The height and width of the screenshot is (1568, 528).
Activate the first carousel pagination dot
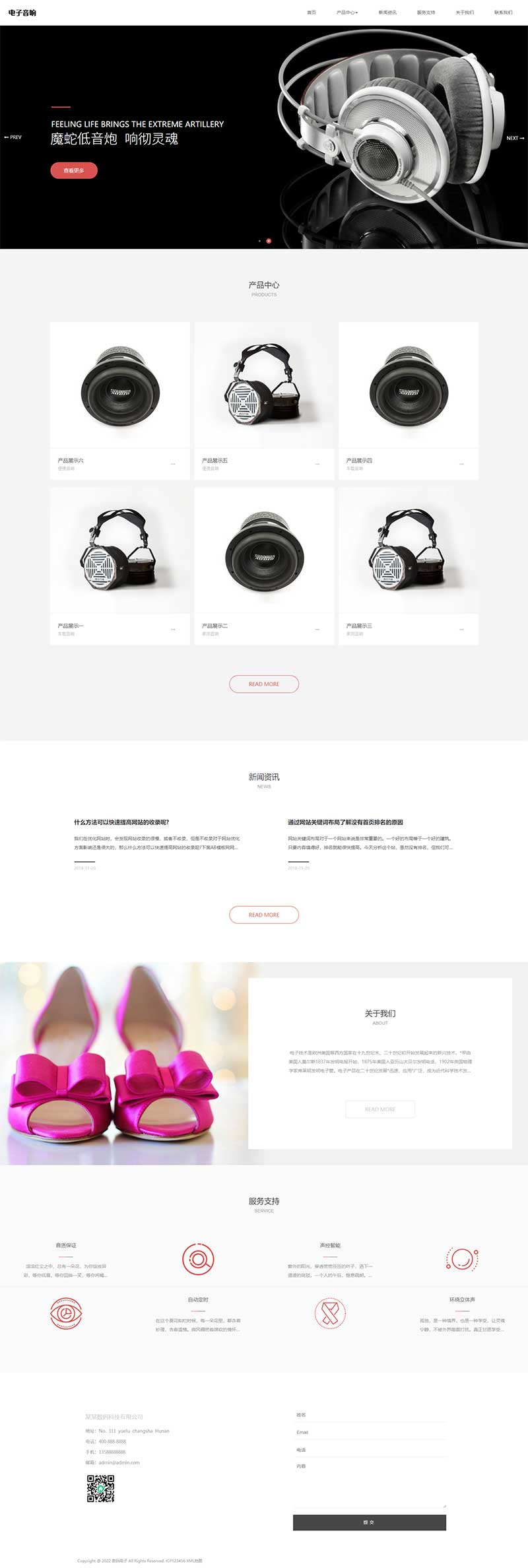pos(259,242)
